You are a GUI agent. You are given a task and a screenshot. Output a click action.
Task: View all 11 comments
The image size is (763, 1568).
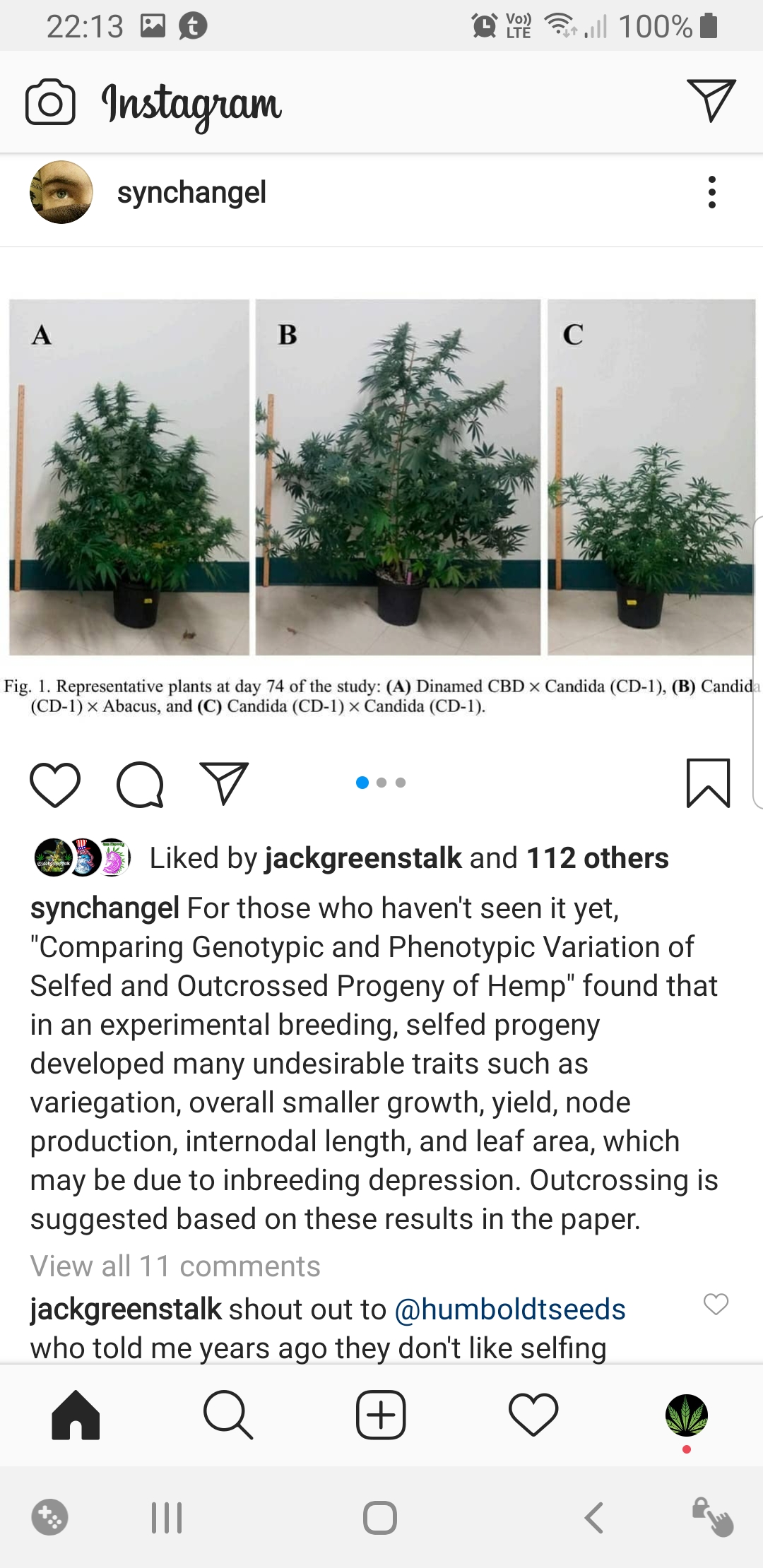[175, 1266]
